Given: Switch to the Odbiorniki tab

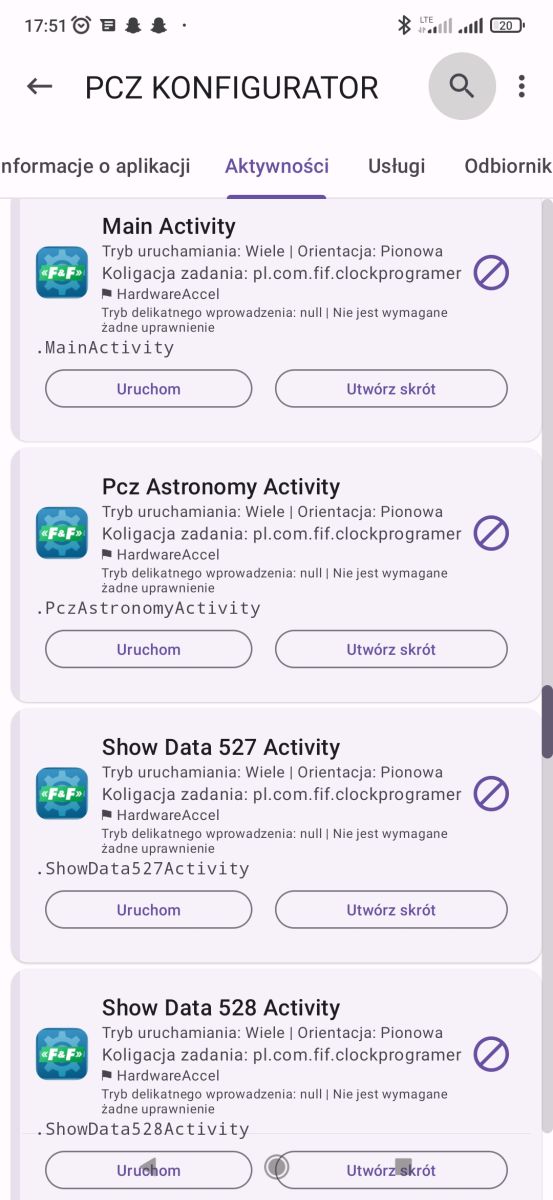Looking at the screenshot, I should (508, 166).
